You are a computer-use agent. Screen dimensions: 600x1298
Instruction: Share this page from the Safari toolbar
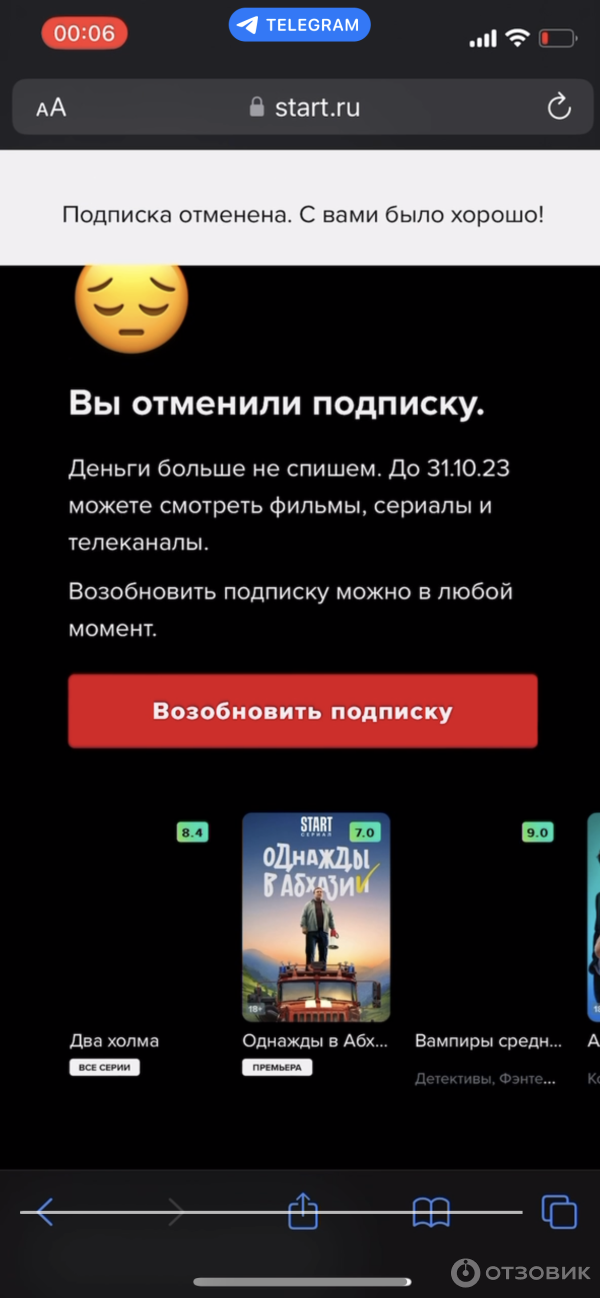302,1212
